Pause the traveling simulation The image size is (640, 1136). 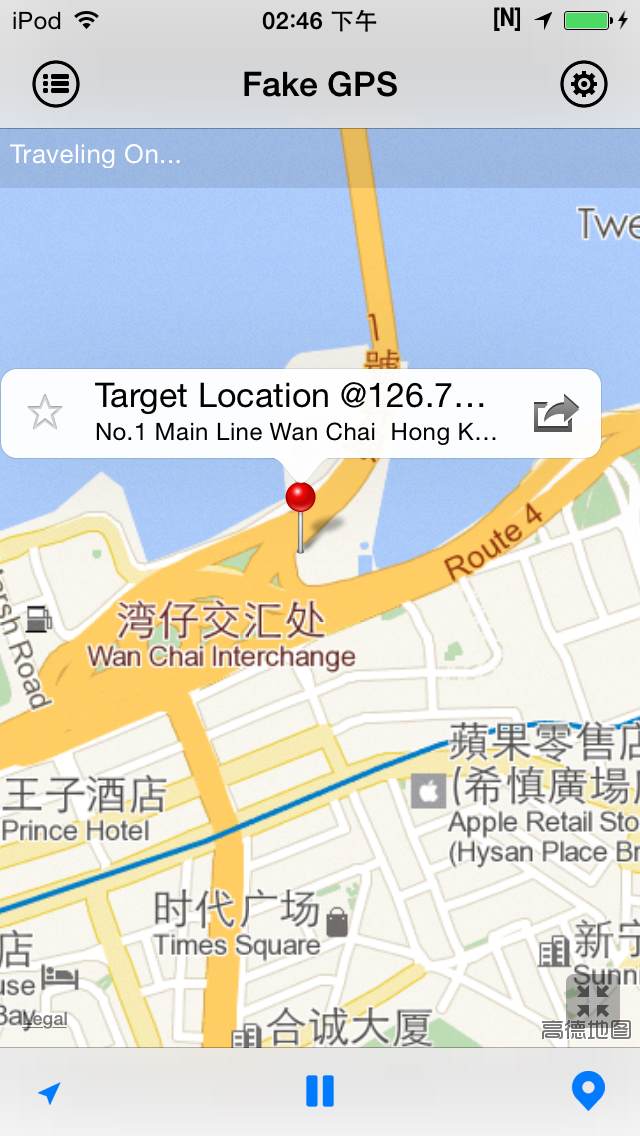[x=320, y=1090]
